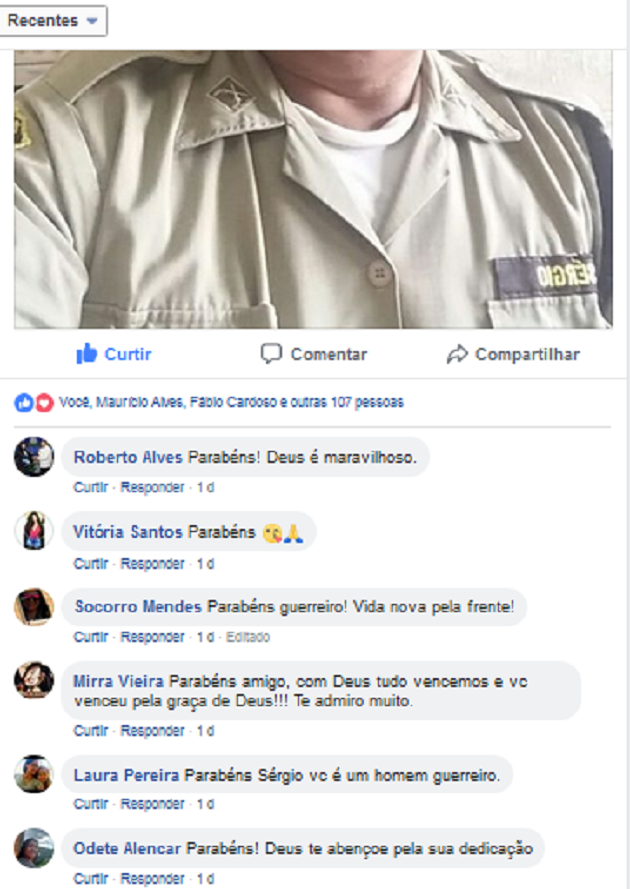The height and width of the screenshot is (889, 630).
Task: Reply to Mirra Vieira's comment
Action: point(152,731)
